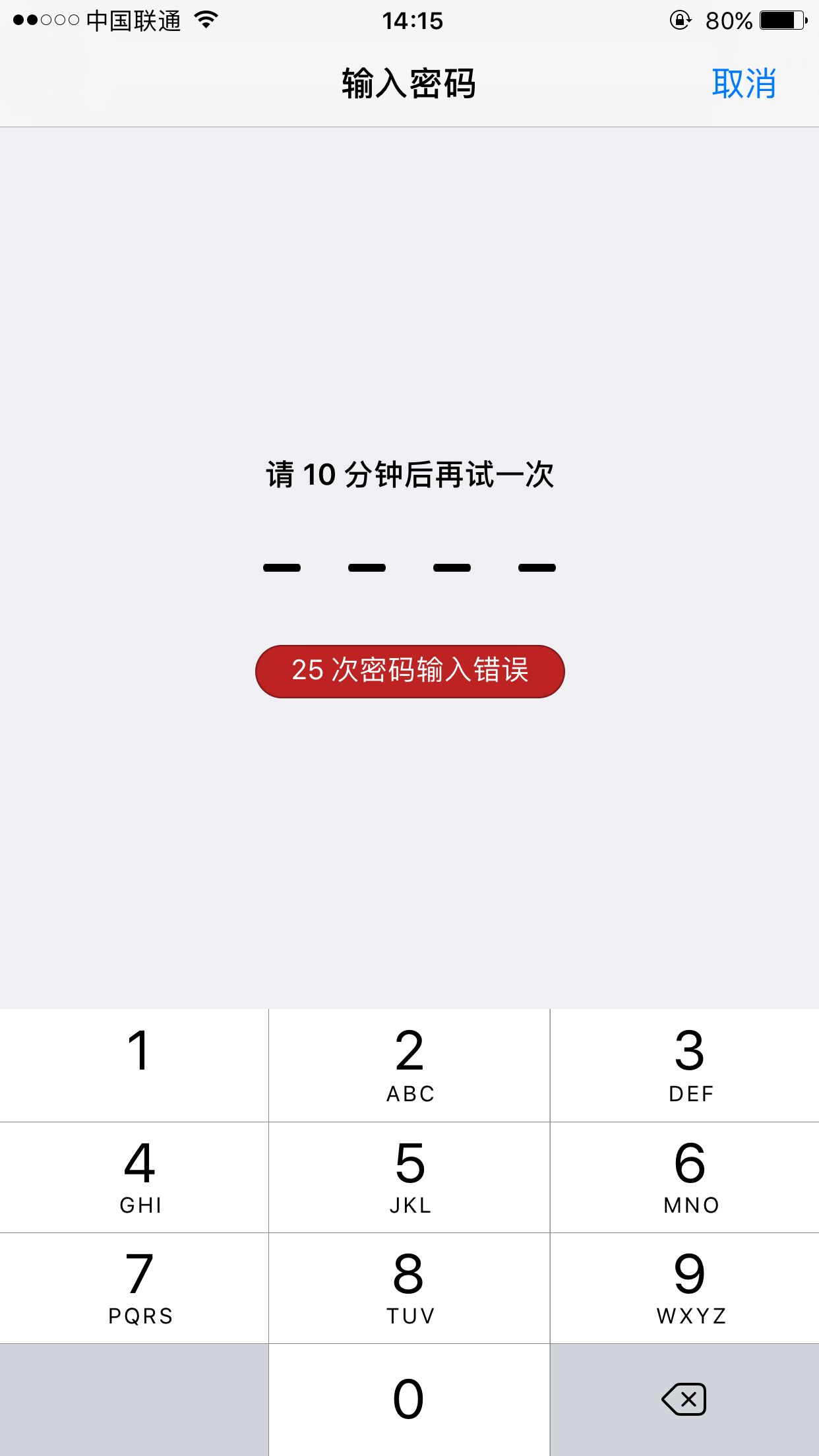Viewport: 819px width, 1456px height.
Task: Enter digit 5 on the keypad
Action: pyautogui.click(x=409, y=1177)
